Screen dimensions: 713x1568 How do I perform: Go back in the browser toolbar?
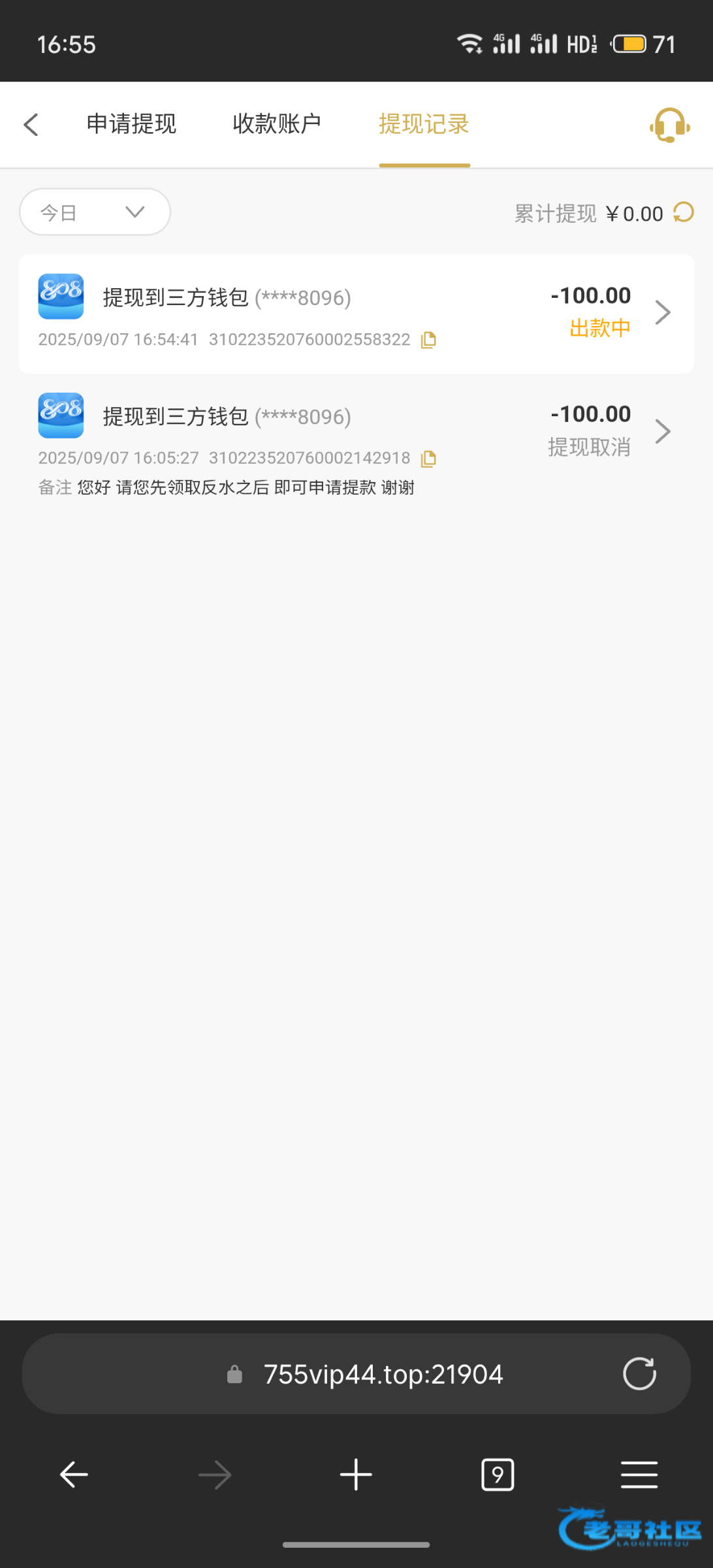(x=74, y=1475)
